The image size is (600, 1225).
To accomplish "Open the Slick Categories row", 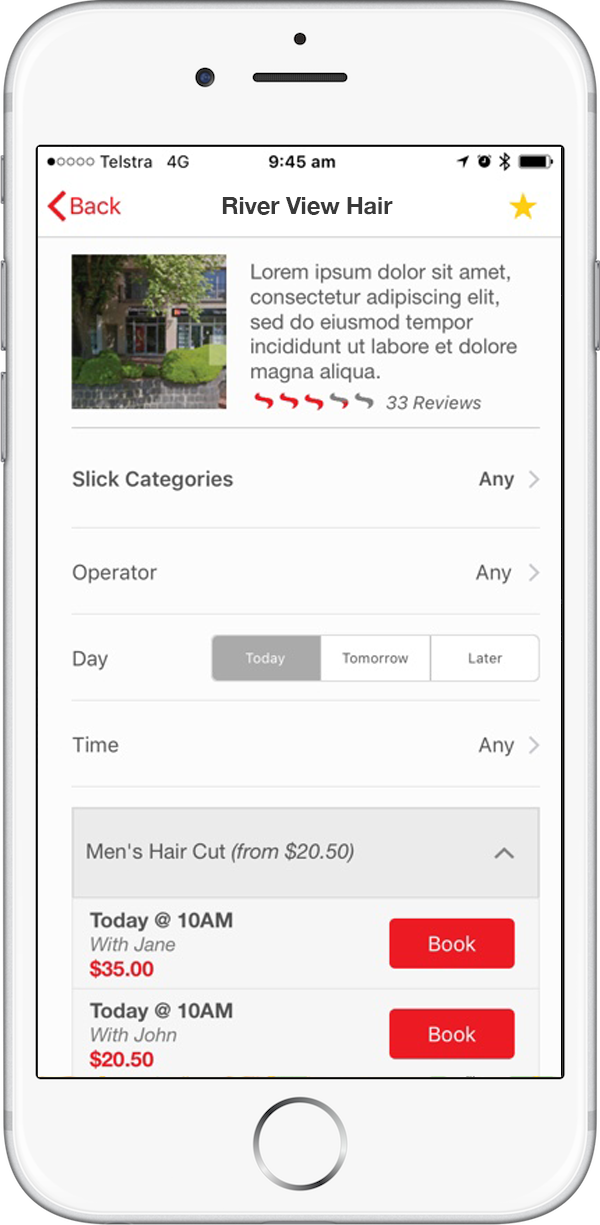I will click(x=305, y=479).
